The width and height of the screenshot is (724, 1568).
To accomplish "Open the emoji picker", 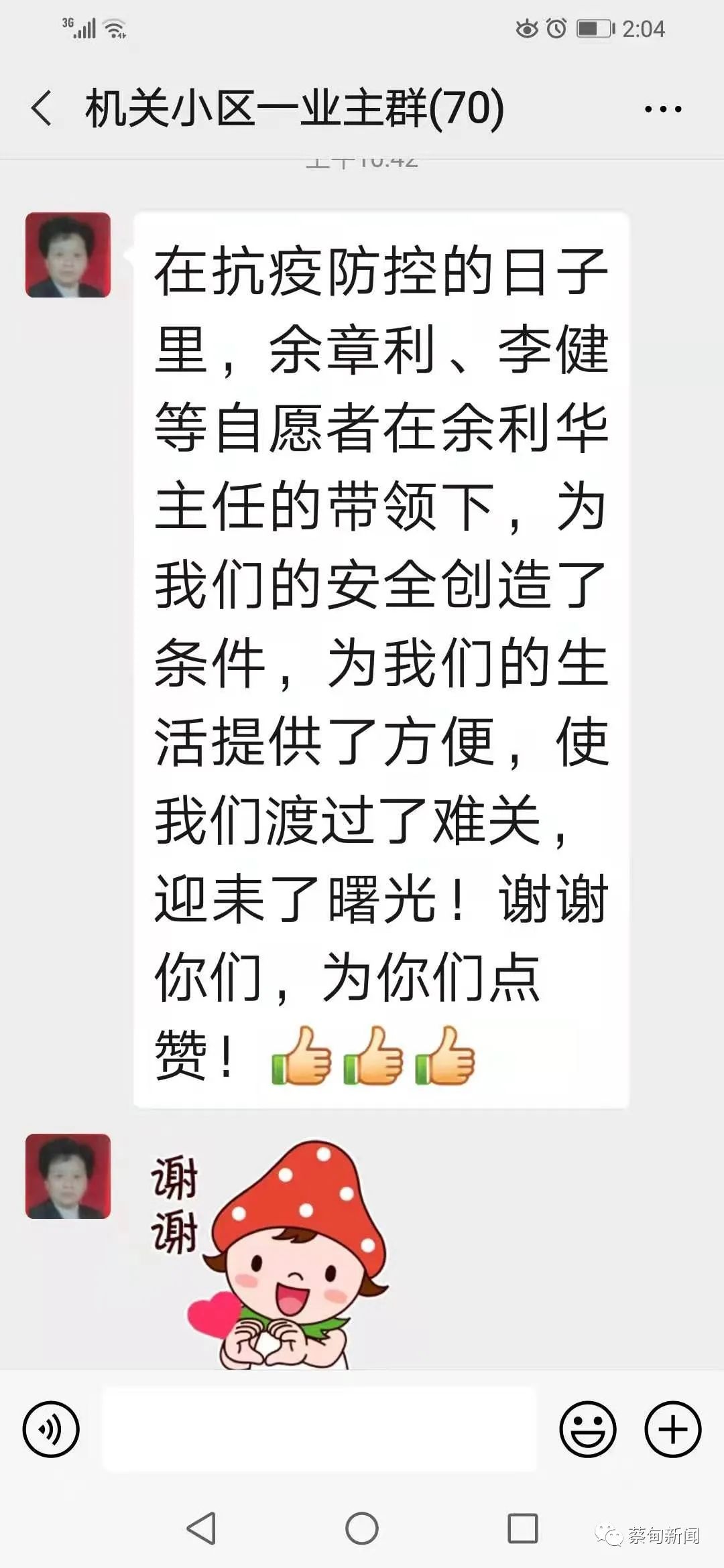I will [x=587, y=1429].
